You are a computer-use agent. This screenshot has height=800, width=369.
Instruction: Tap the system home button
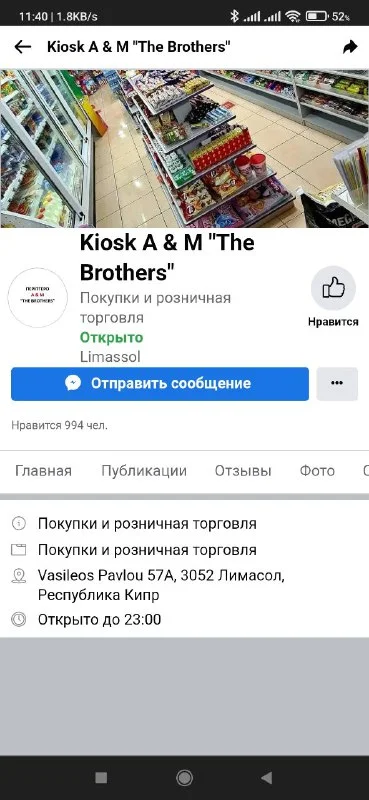coord(184,778)
